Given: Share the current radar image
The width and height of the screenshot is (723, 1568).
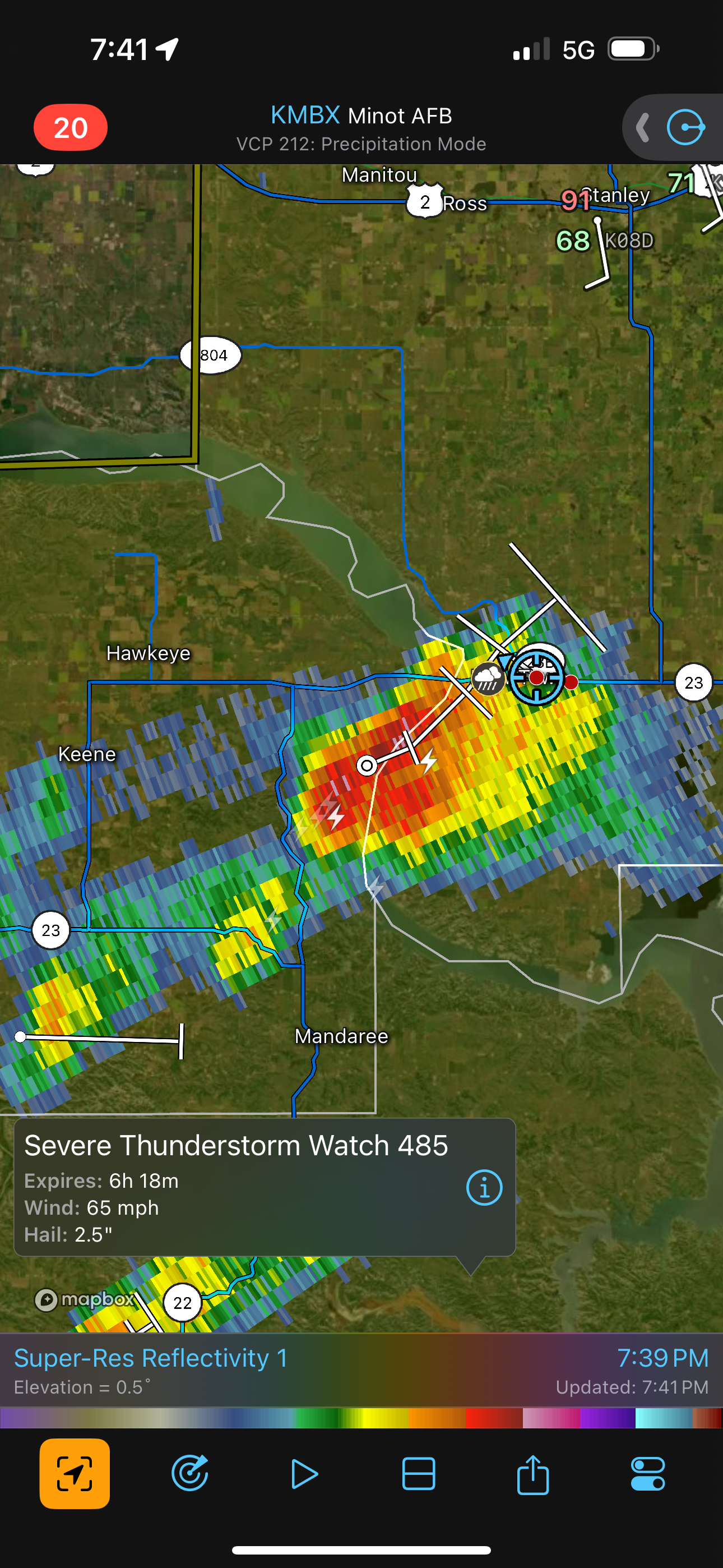Looking at the screenshot, I should tap(533, 1474).
